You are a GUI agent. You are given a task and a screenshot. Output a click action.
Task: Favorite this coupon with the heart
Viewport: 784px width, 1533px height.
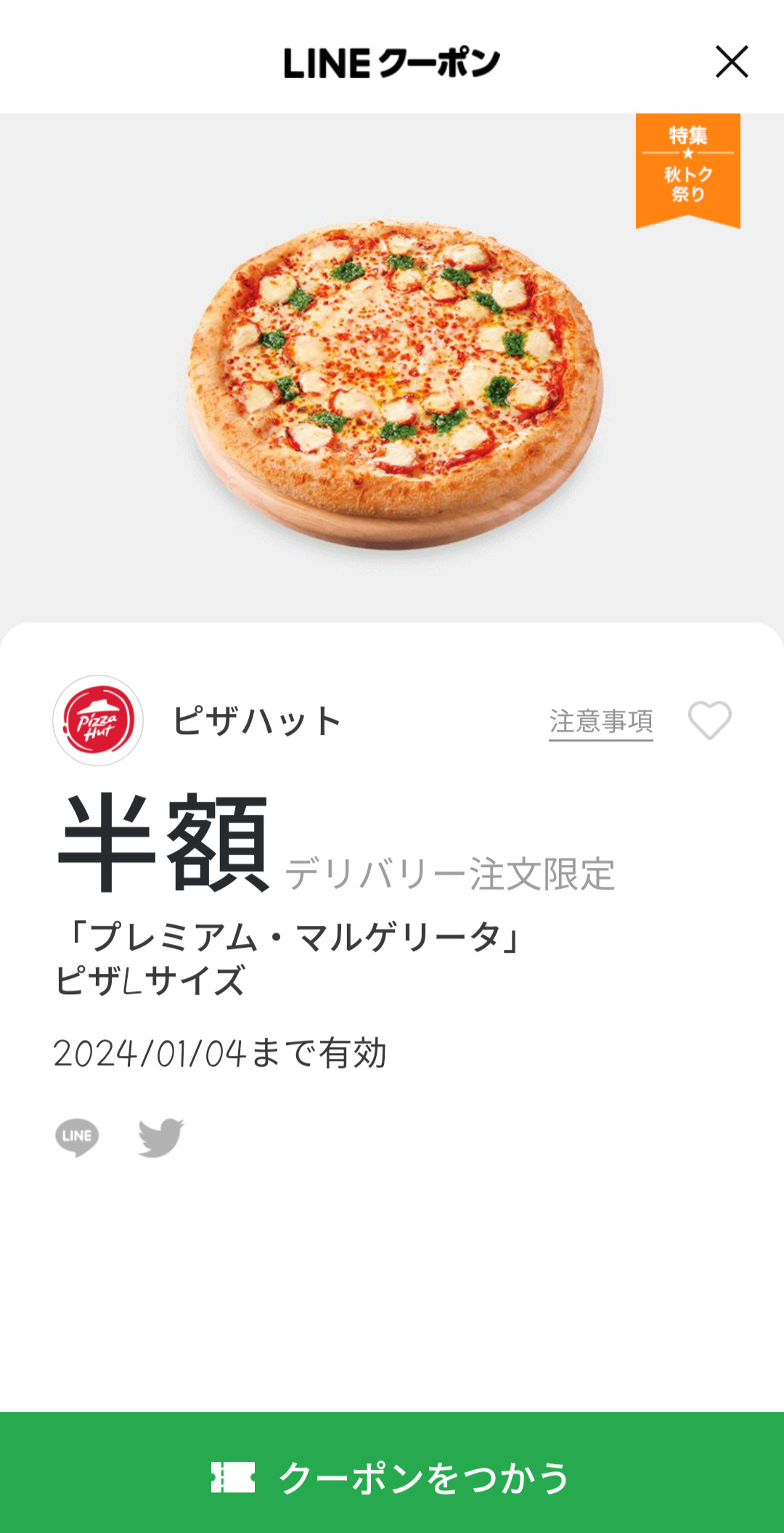pyautogui.click(x=709, y=720)
